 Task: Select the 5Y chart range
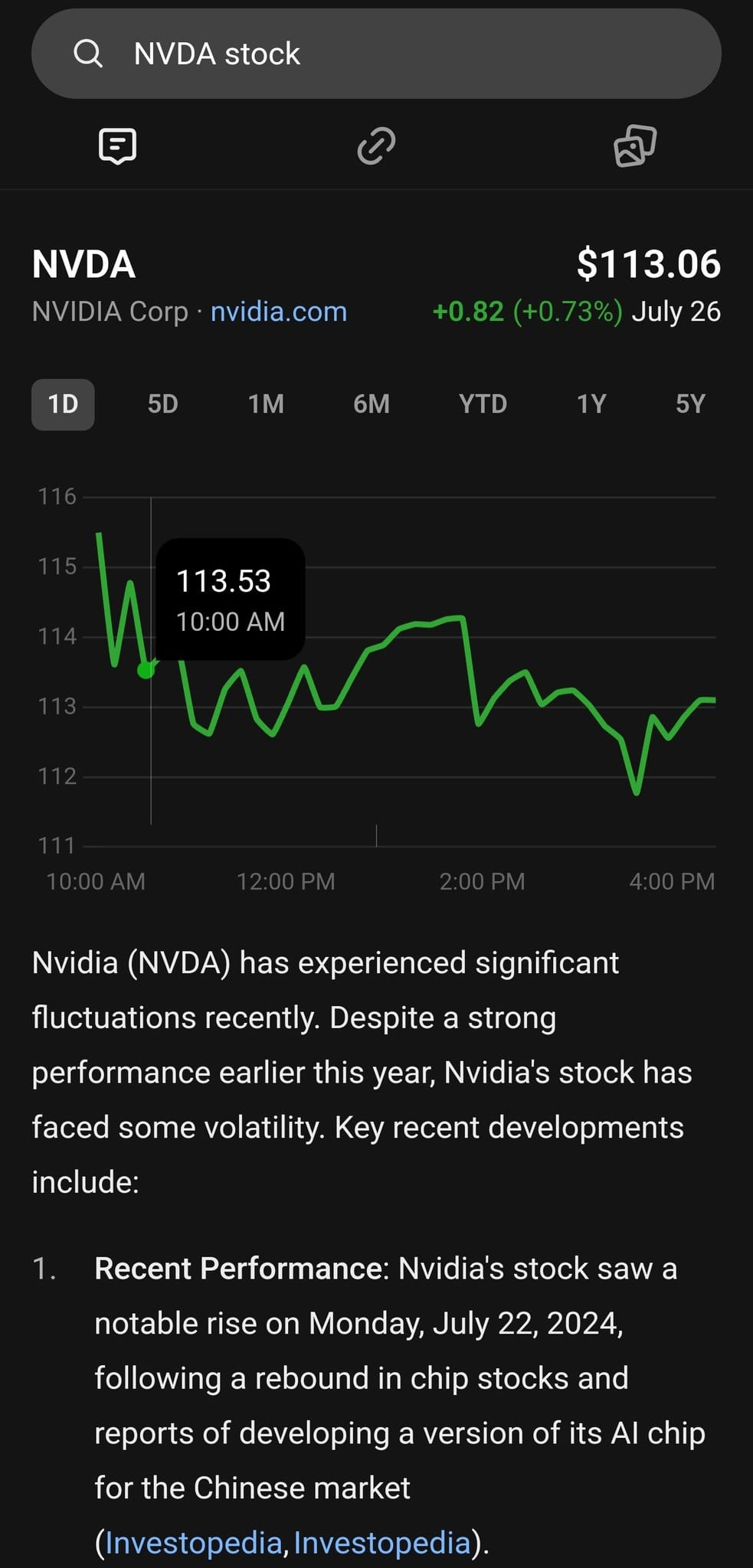(689, 404)
